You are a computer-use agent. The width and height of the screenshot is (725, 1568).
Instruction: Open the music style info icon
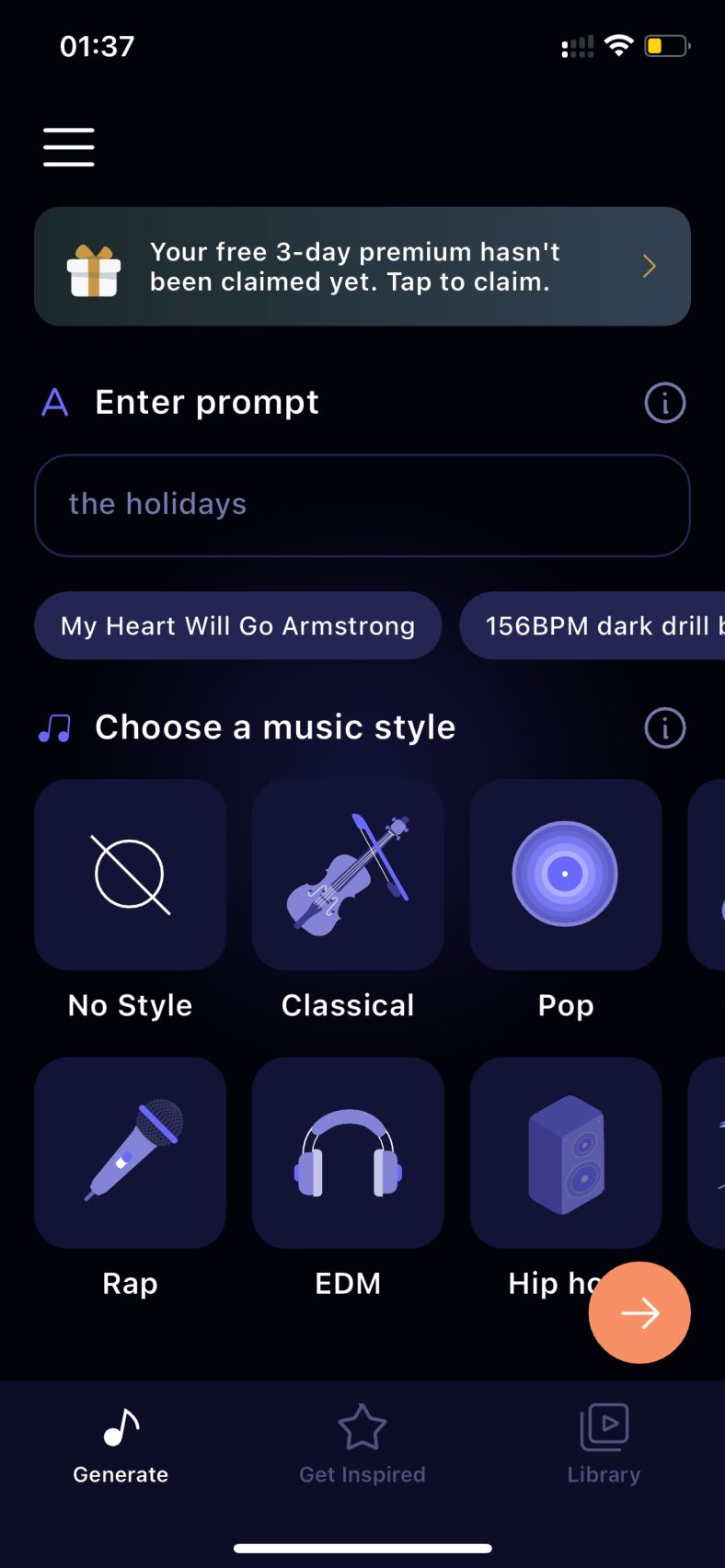pyautogui.click(x=664, y=727)
